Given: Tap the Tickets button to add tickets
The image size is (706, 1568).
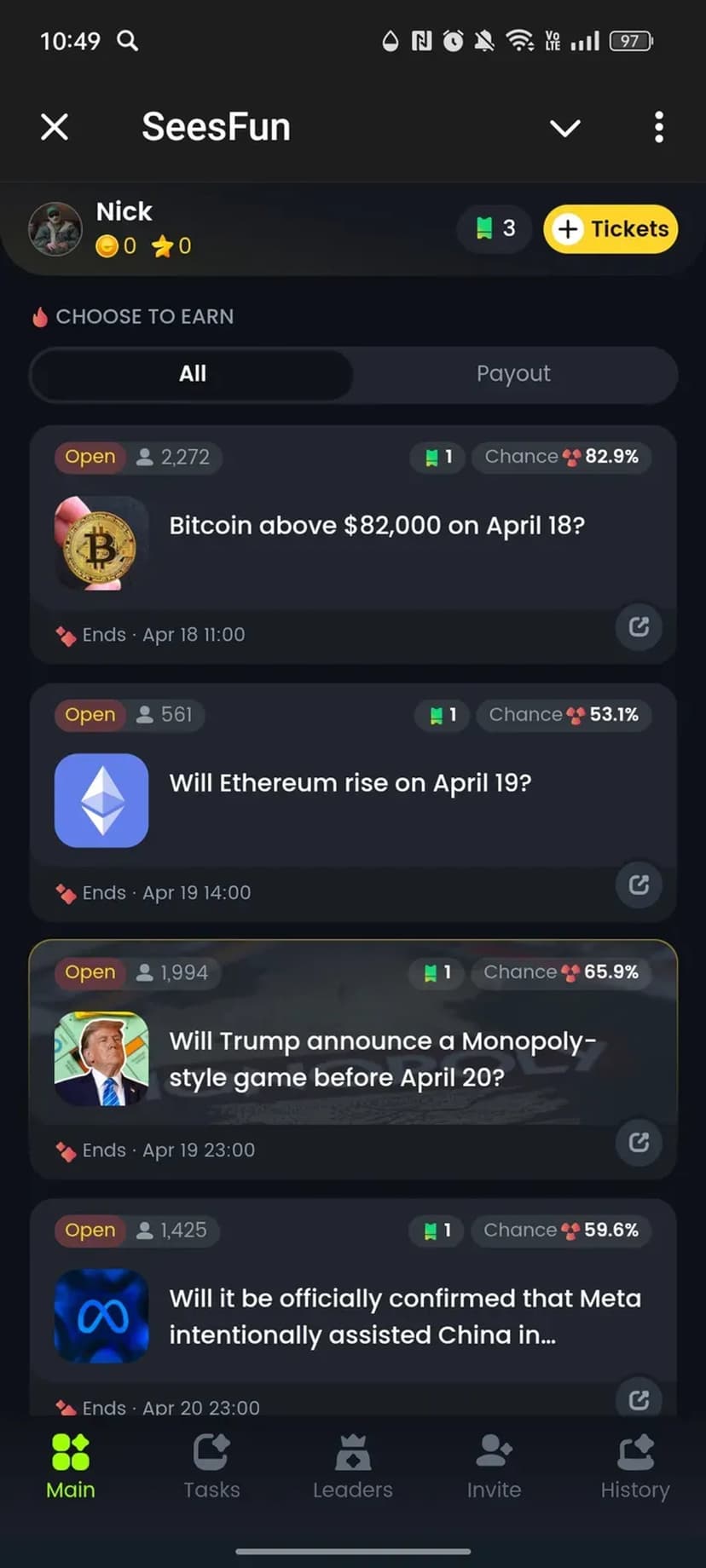Looking at the screenshot, I should (x=611, y=229).
